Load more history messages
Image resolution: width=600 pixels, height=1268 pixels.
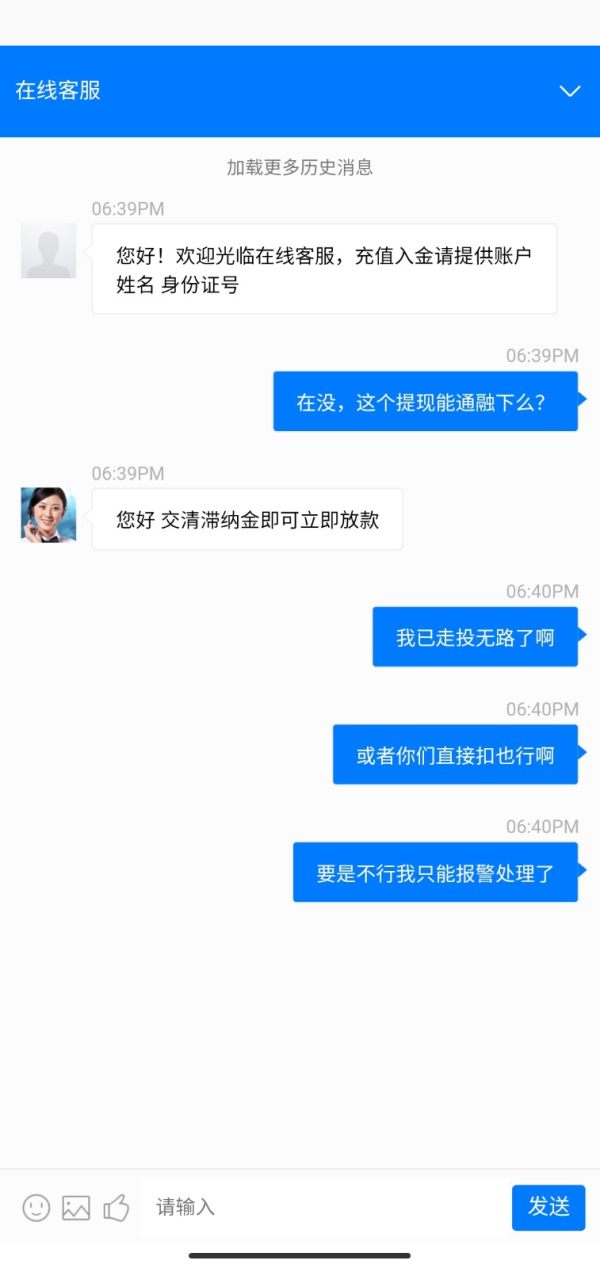pos(300,167)
